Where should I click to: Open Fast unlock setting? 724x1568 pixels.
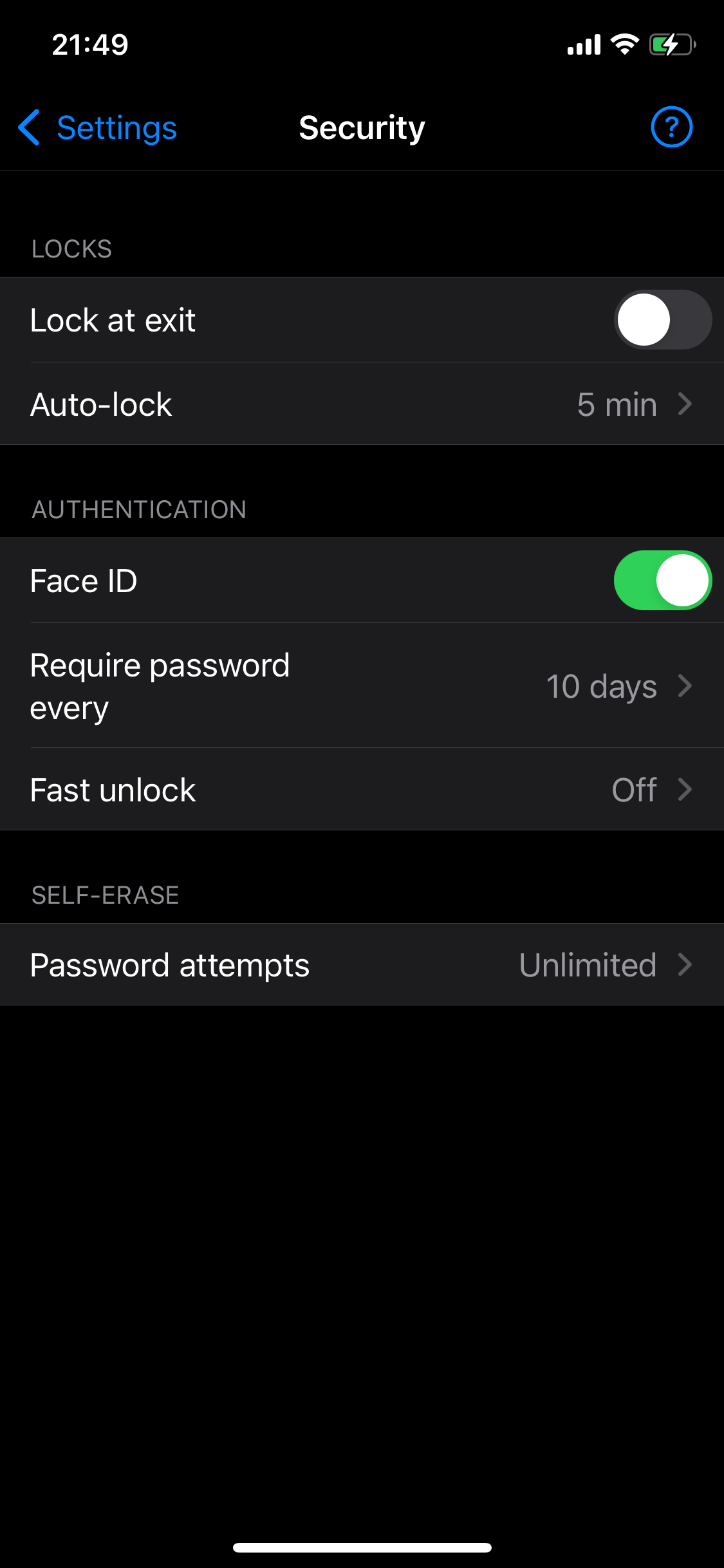pos(362,790)
